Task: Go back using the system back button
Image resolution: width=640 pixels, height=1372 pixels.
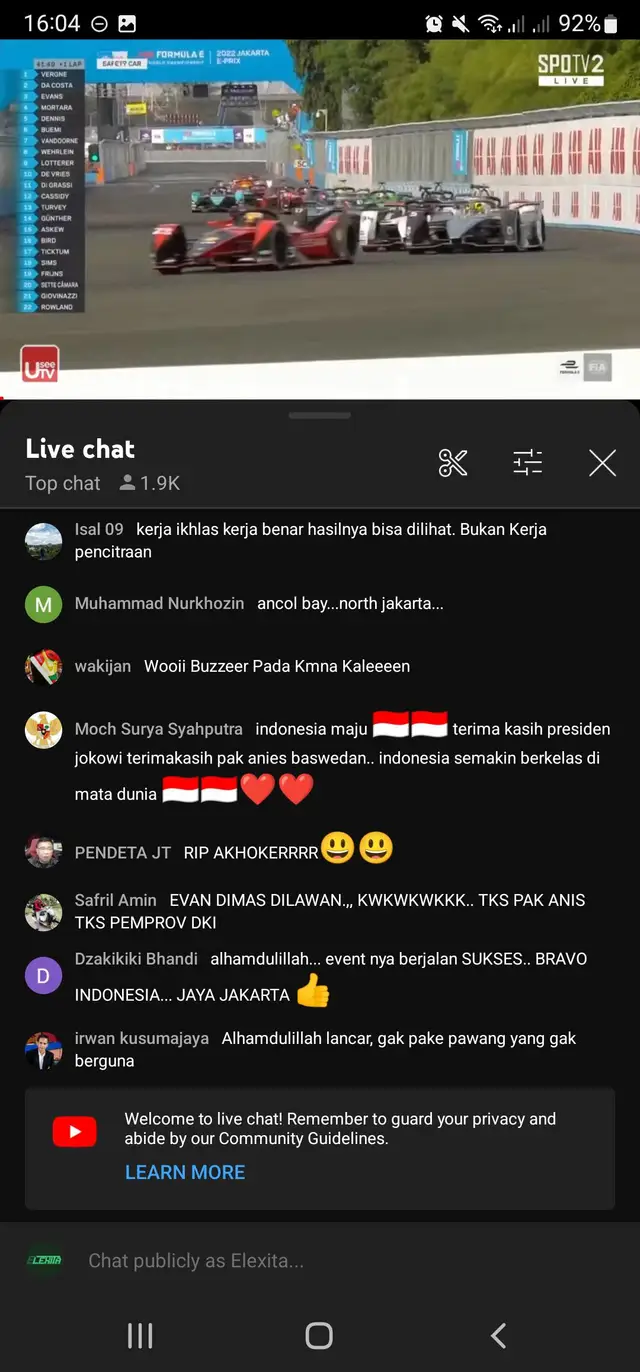Action: (498, 1335)
